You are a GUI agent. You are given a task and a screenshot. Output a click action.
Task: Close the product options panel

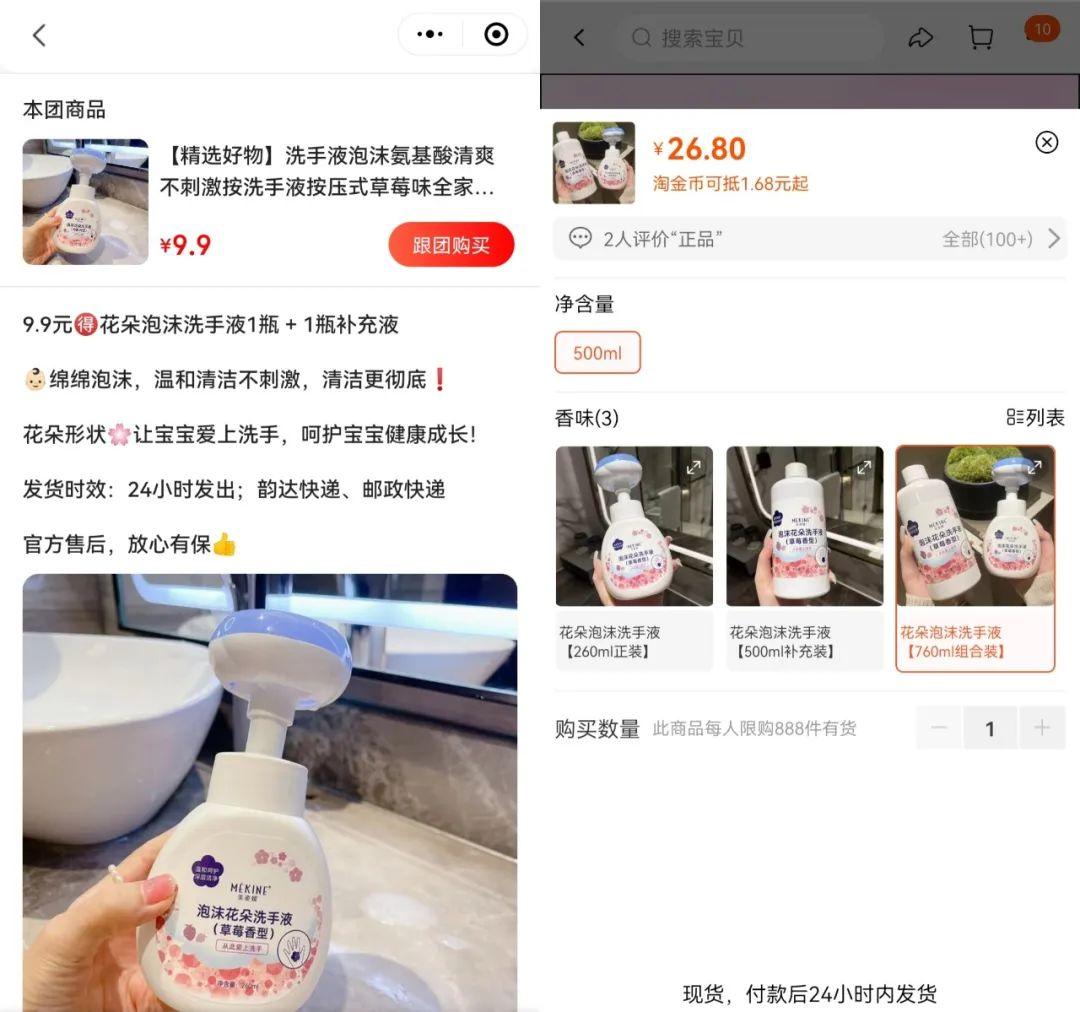[1046, 142]
